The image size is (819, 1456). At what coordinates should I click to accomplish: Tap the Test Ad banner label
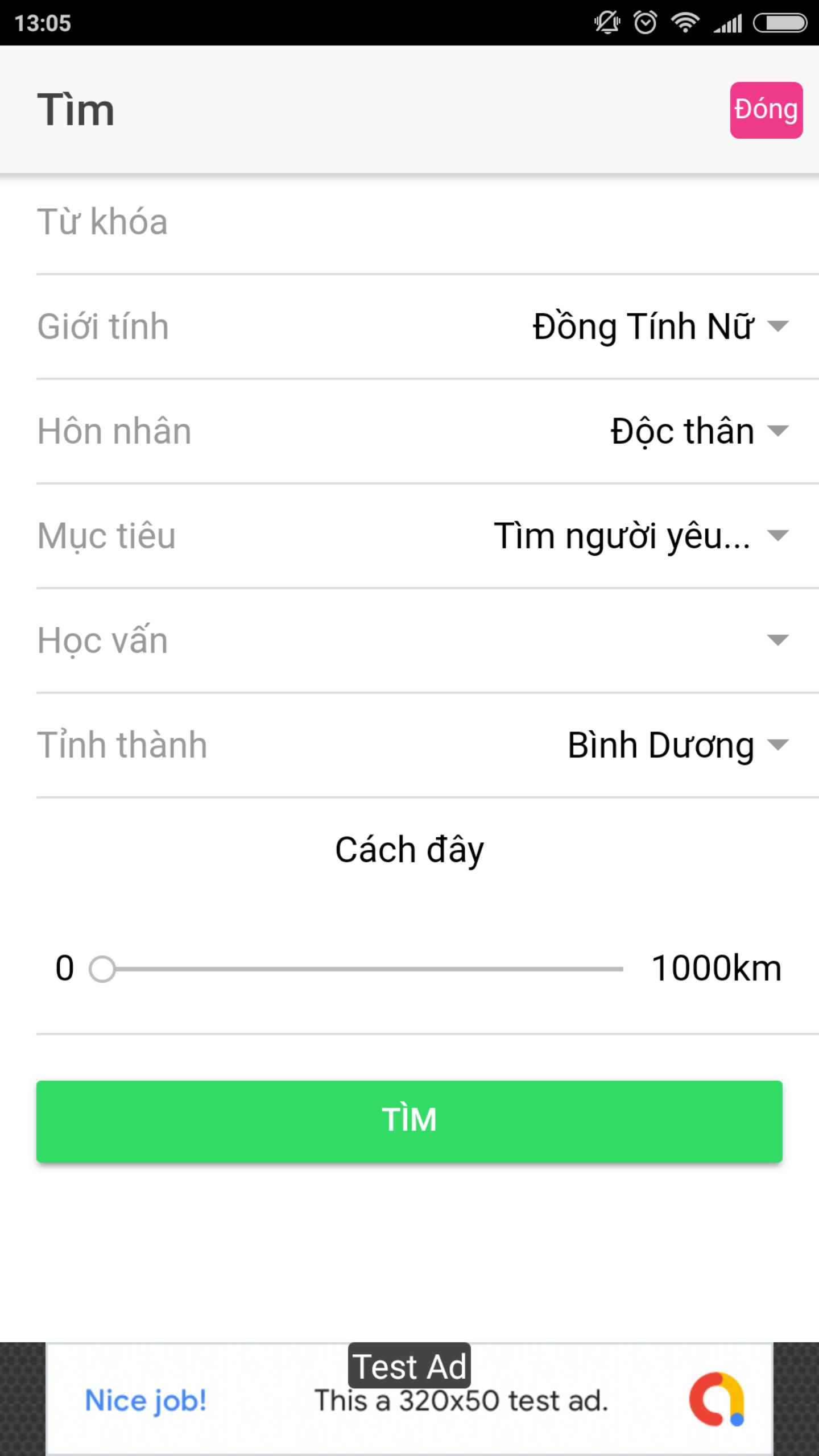pos(409,1367)
